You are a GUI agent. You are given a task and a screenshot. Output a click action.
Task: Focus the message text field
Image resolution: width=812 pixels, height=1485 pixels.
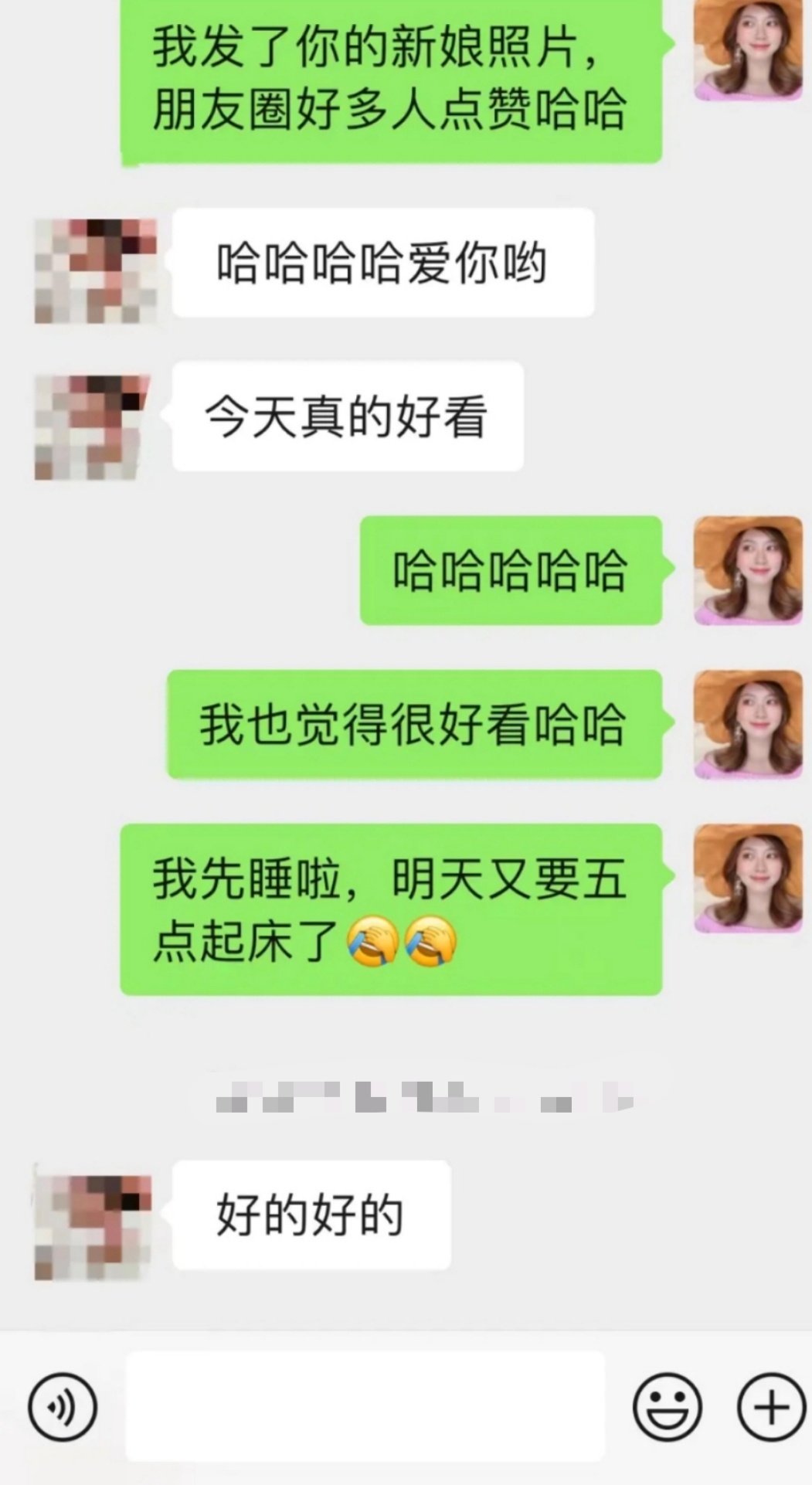[x=365, y=1406]
